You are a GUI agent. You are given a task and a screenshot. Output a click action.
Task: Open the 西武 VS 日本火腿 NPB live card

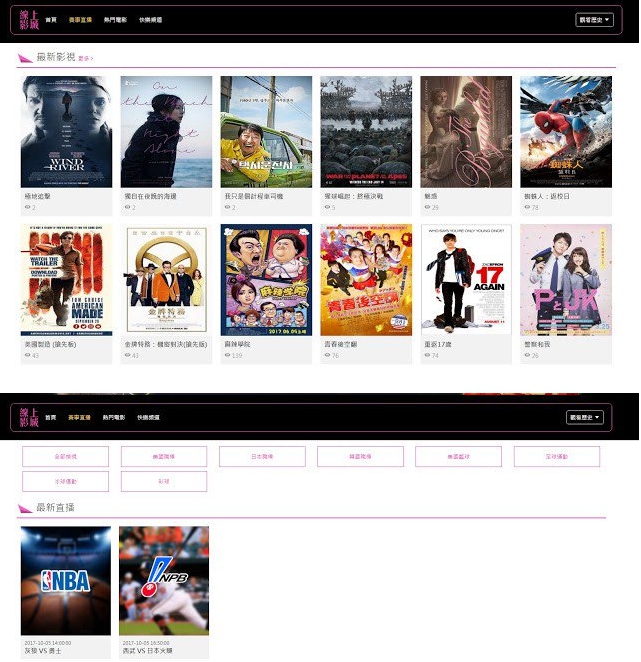(x=164, y=581)
